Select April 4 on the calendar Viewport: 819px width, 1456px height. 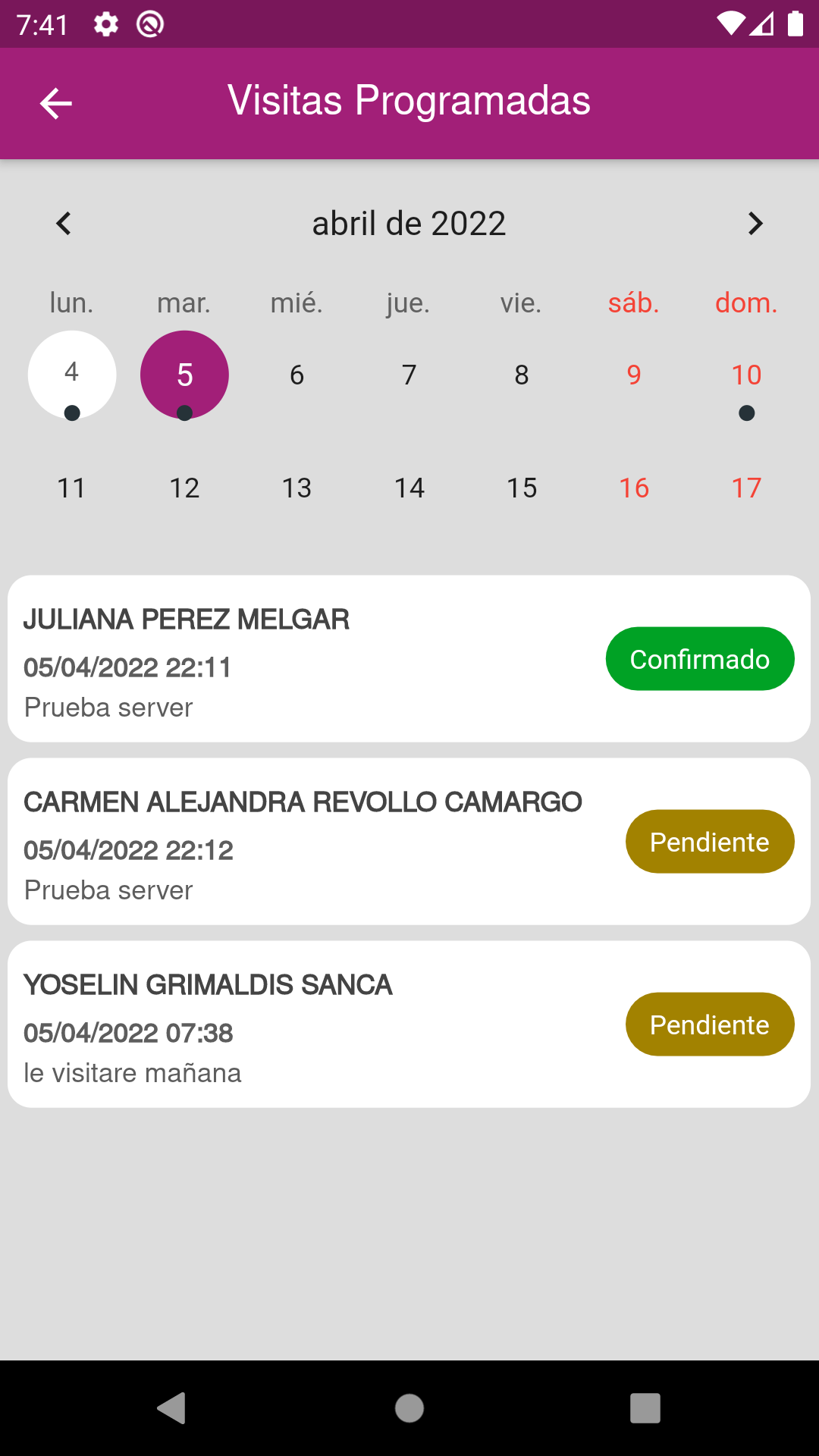point(72,375)
